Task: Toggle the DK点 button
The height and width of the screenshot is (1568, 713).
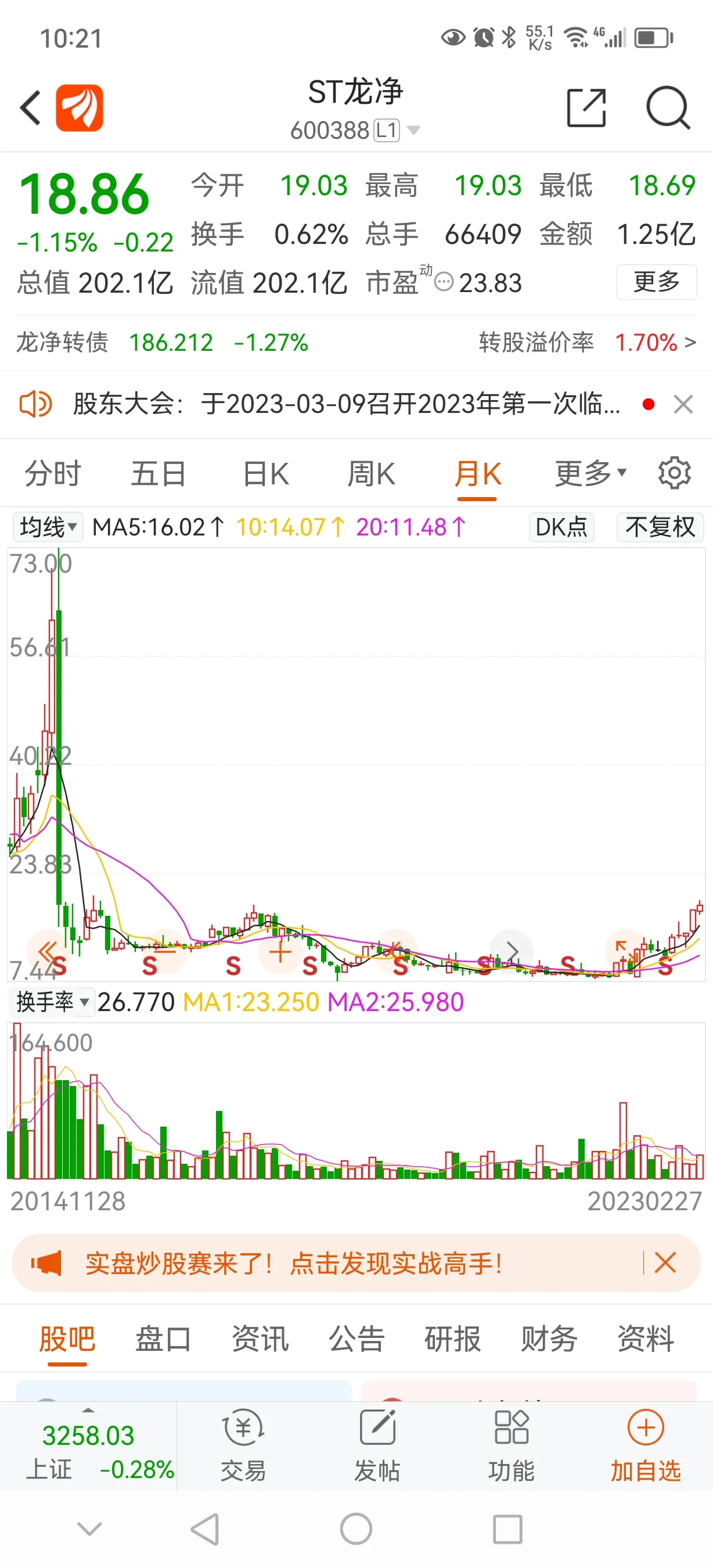Action: [x=561, y=527]
